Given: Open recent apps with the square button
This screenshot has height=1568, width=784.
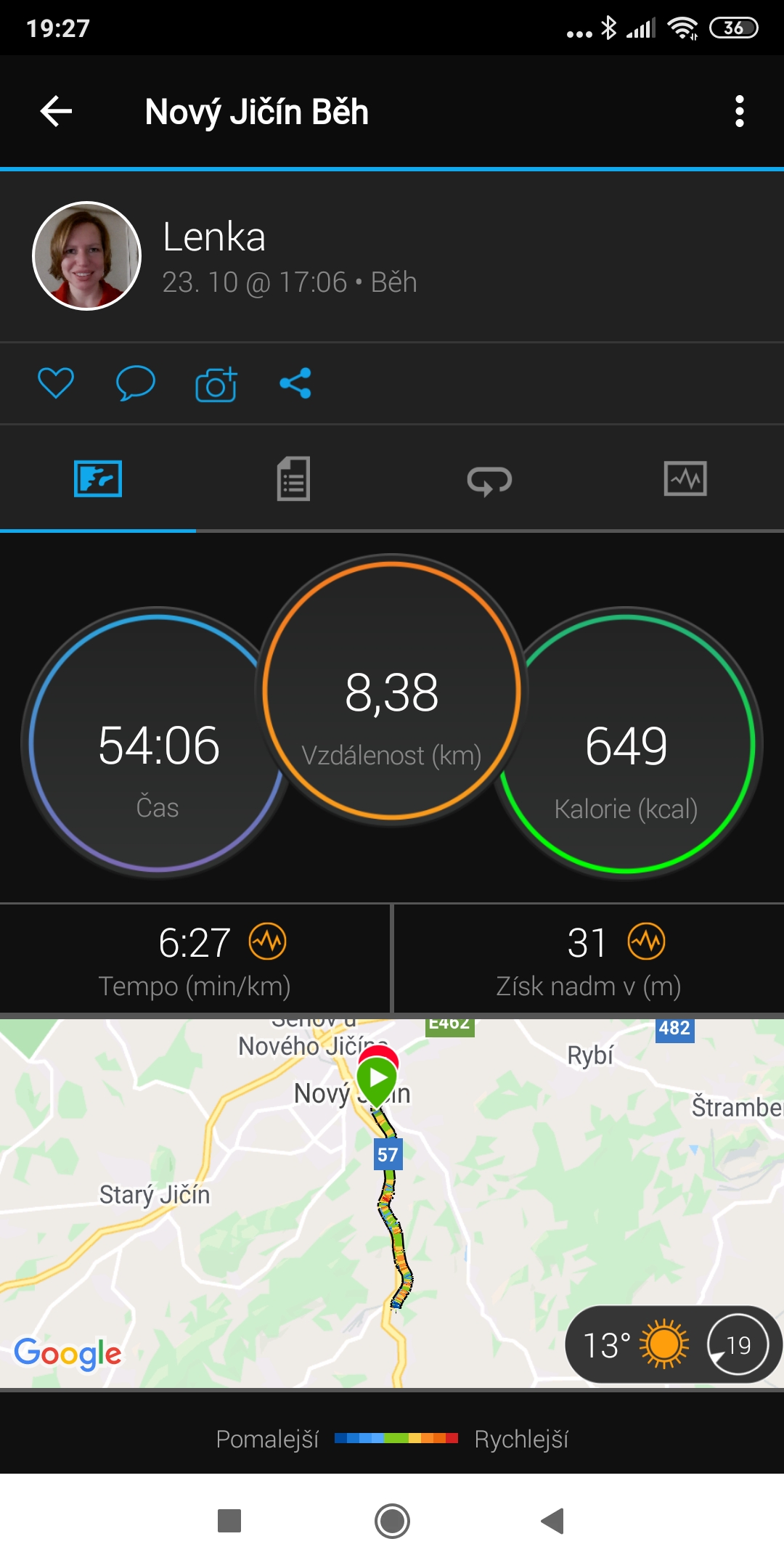Looking at the screenshot, I should (x=229, y=1521).
